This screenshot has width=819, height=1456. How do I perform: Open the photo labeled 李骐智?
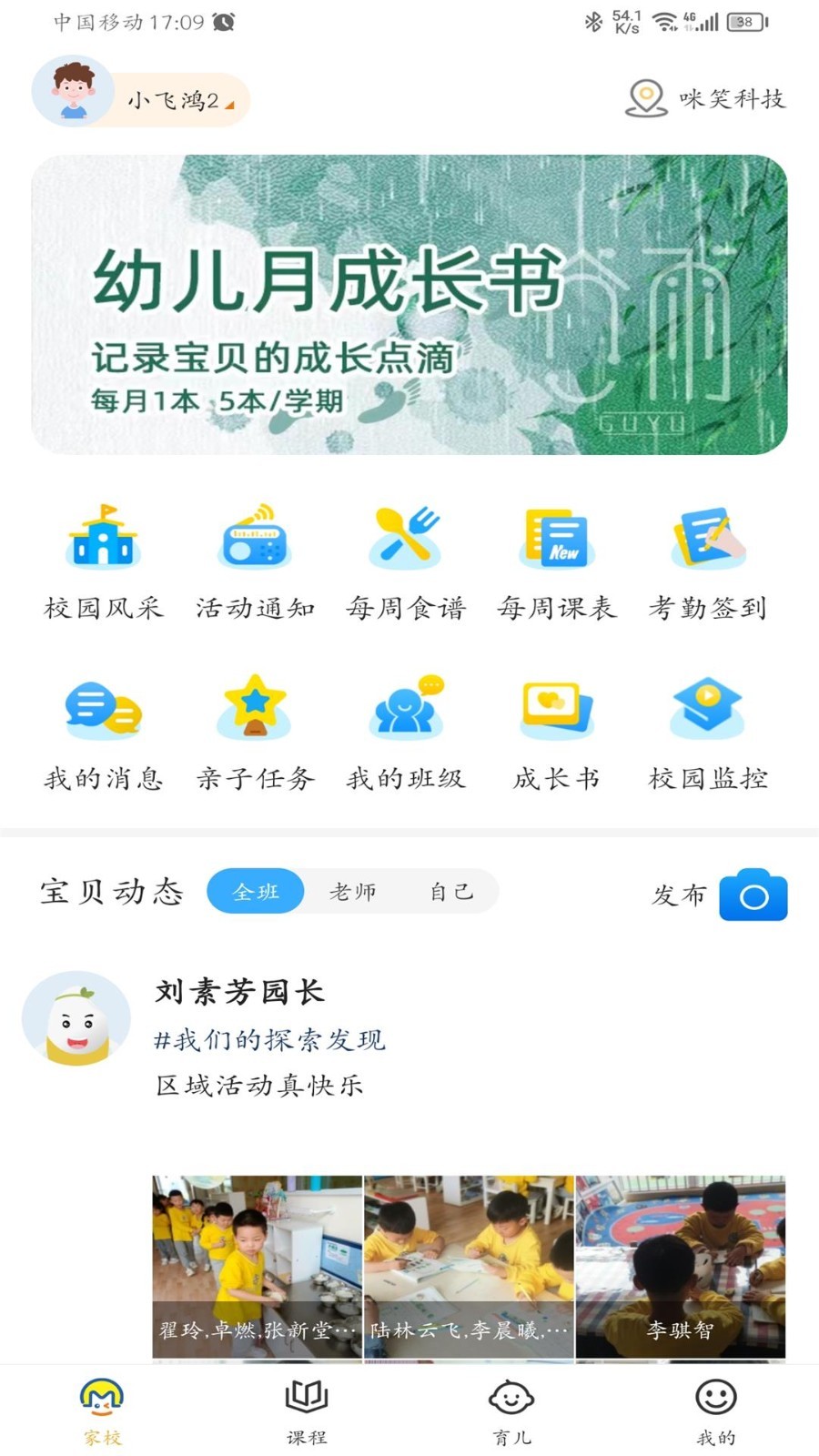[681, 1267]
